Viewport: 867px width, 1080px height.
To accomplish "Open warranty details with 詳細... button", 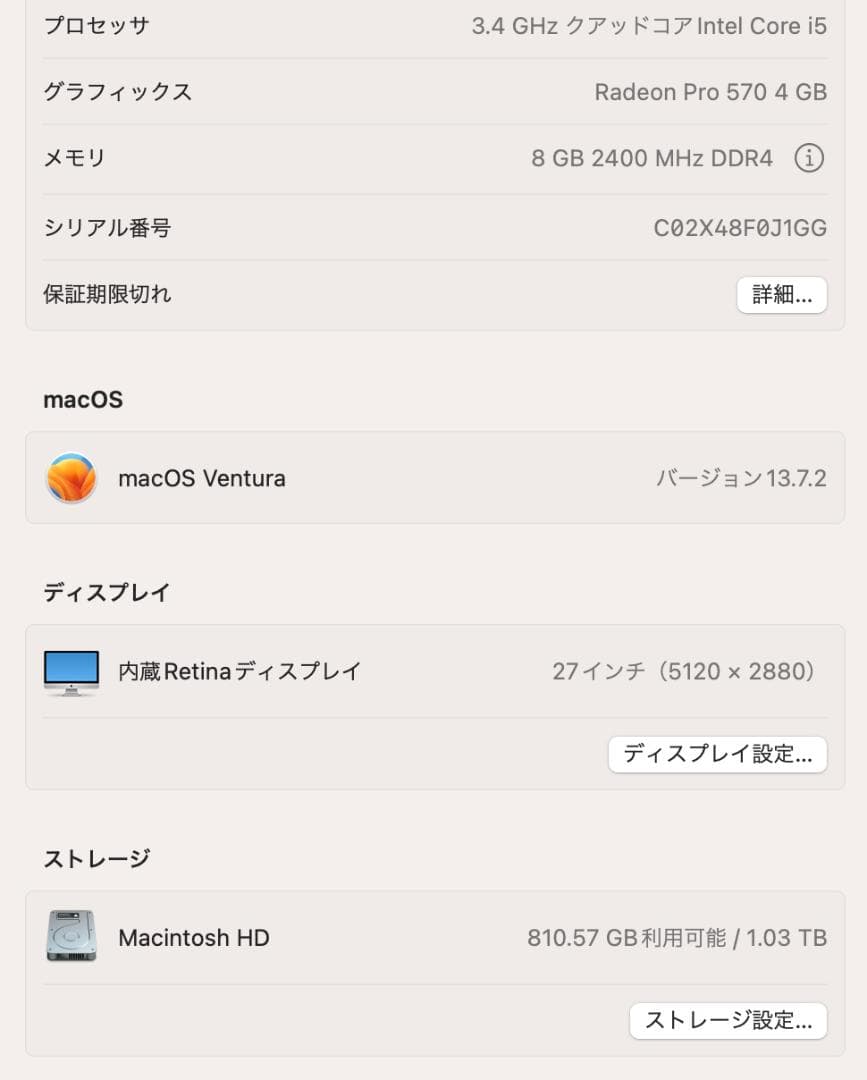I will [780, 294].
